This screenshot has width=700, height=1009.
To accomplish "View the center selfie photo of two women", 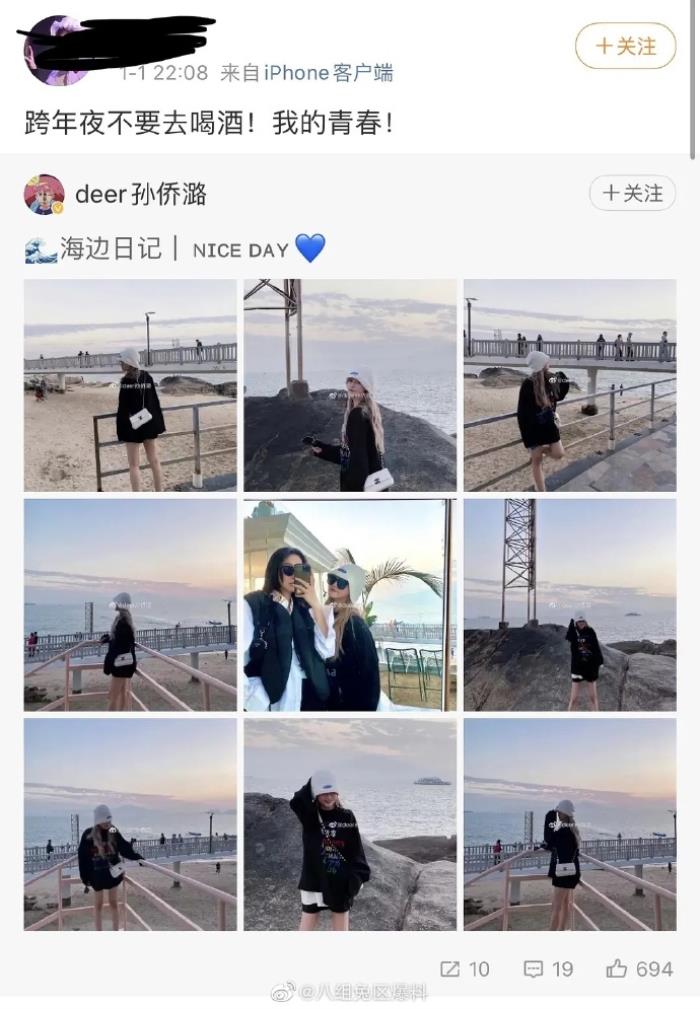I will [x=350, y=605].
